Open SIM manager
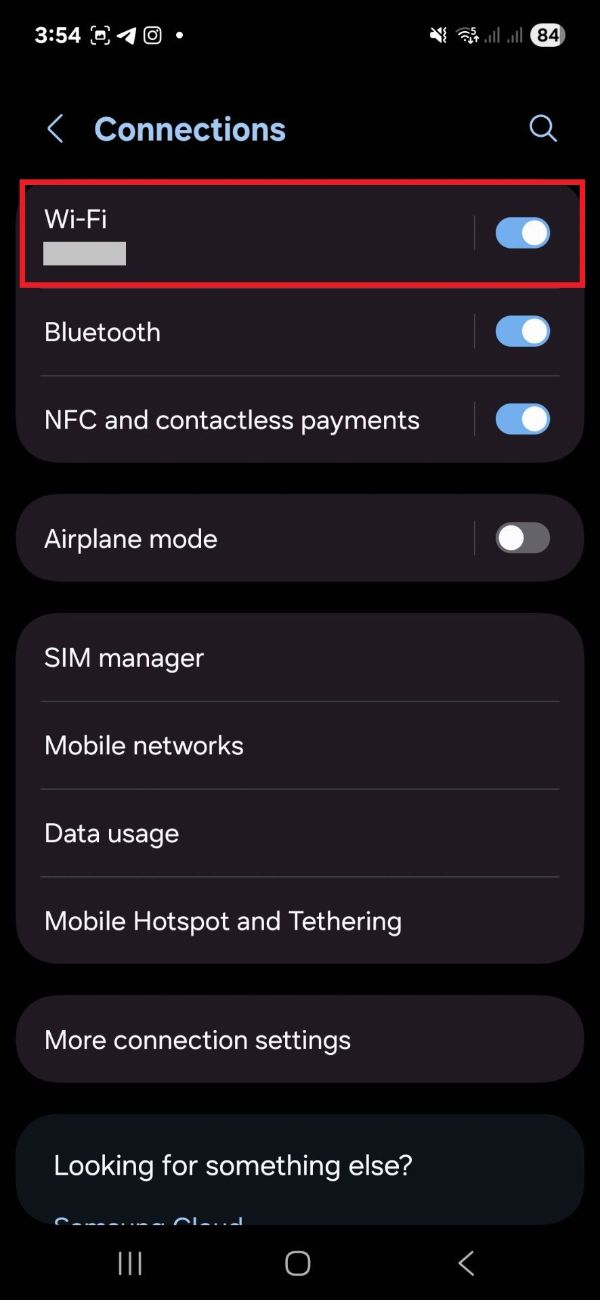Viewport: 600px width, 1300px height. (300, 658)
